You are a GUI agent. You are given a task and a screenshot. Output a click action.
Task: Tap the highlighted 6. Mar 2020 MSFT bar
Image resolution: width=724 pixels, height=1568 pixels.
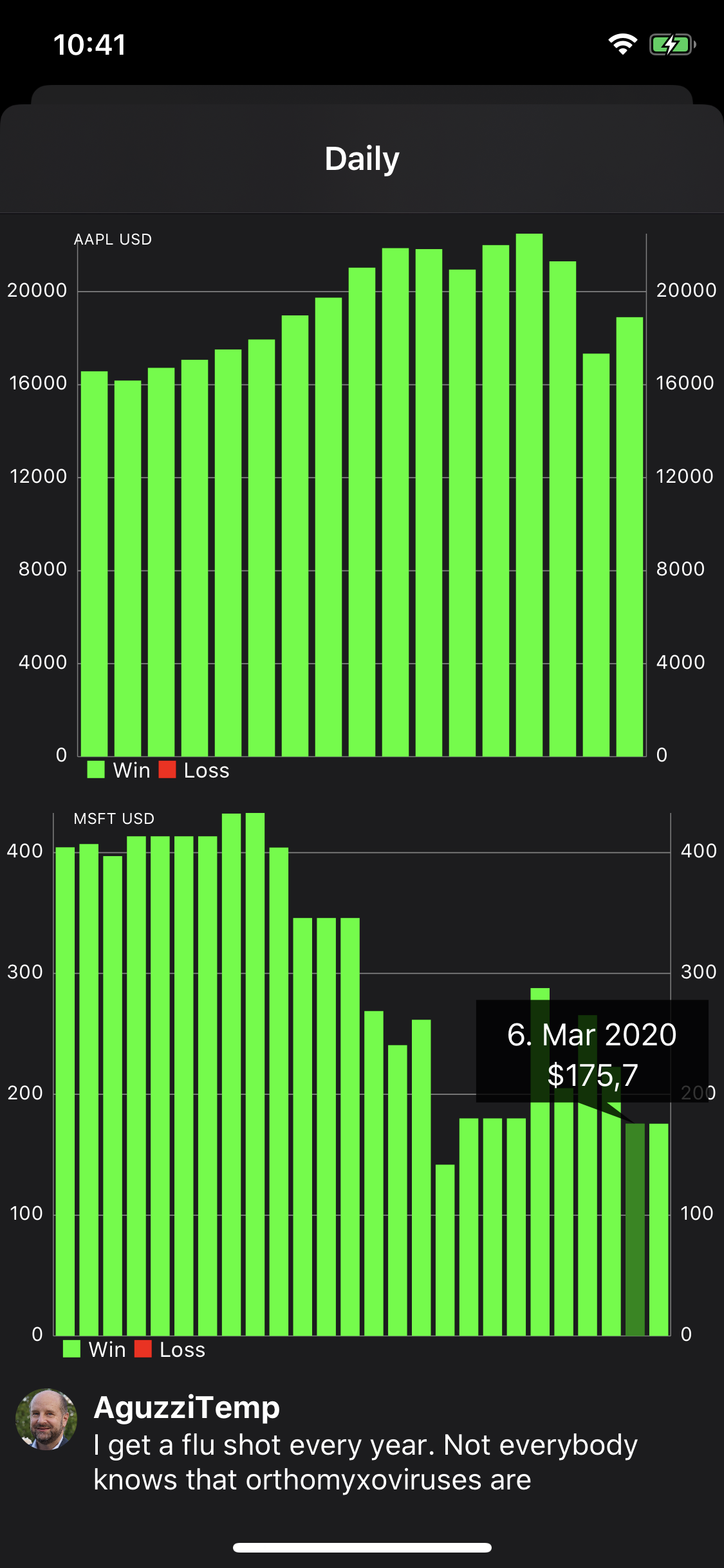point(635,1229)
